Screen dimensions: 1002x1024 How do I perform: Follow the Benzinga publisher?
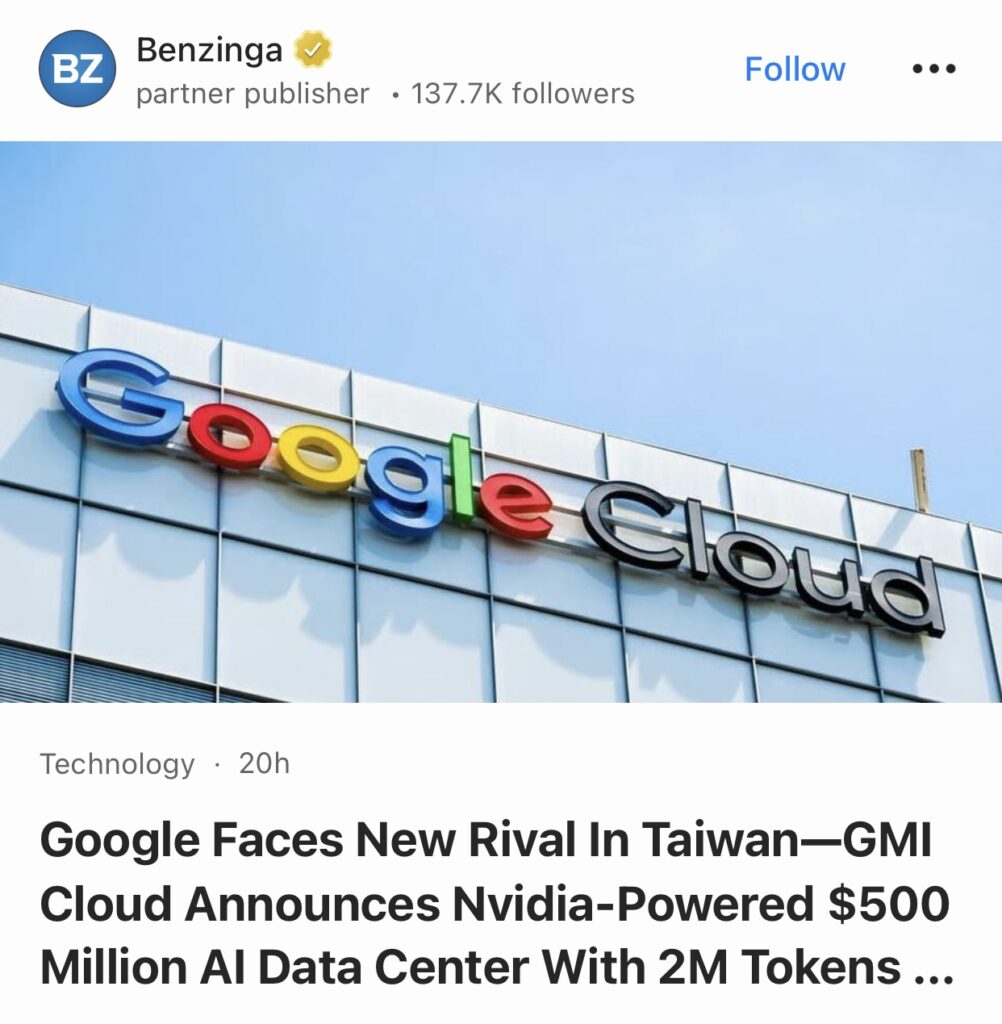(x=795, y=70)
